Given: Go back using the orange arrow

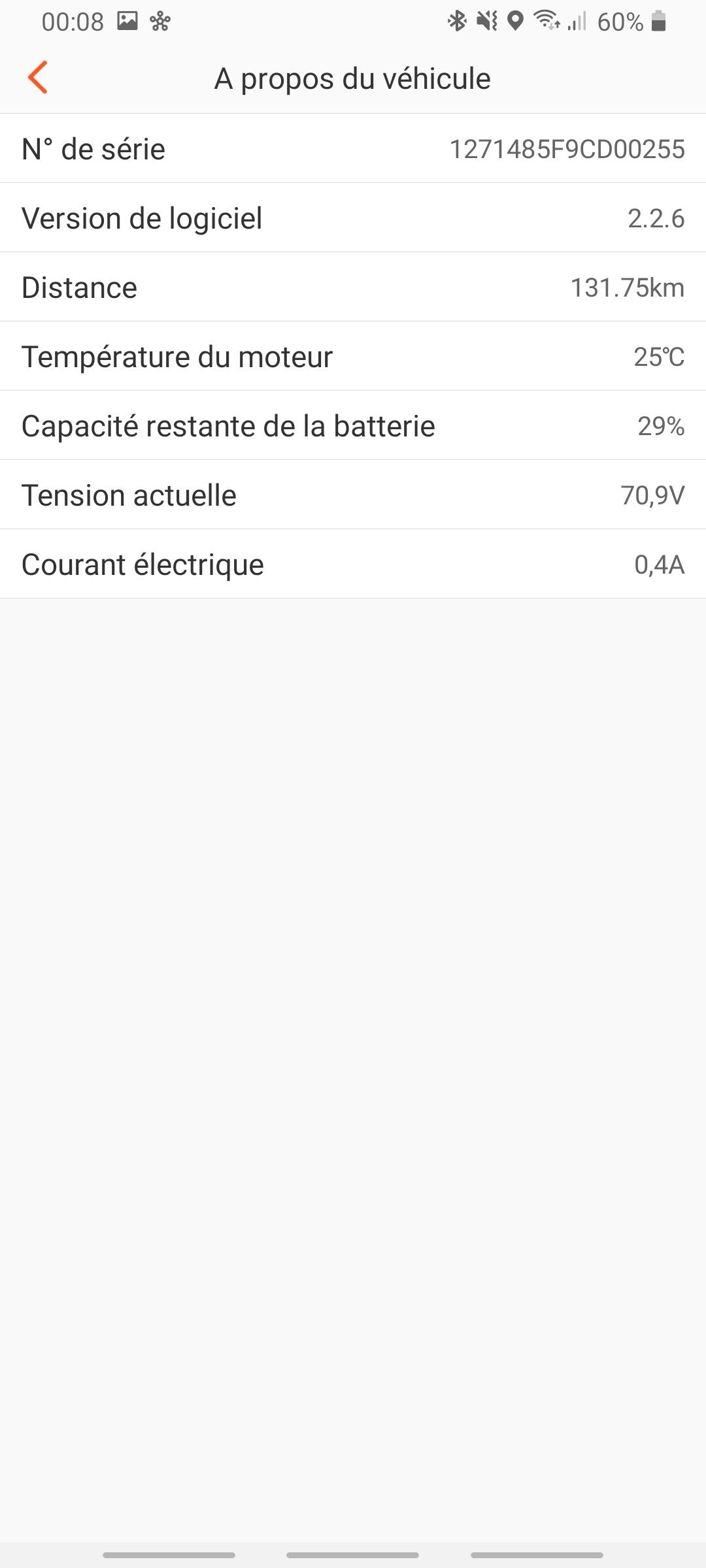Looking at the screenshot, I should click(x=38, y=78).
